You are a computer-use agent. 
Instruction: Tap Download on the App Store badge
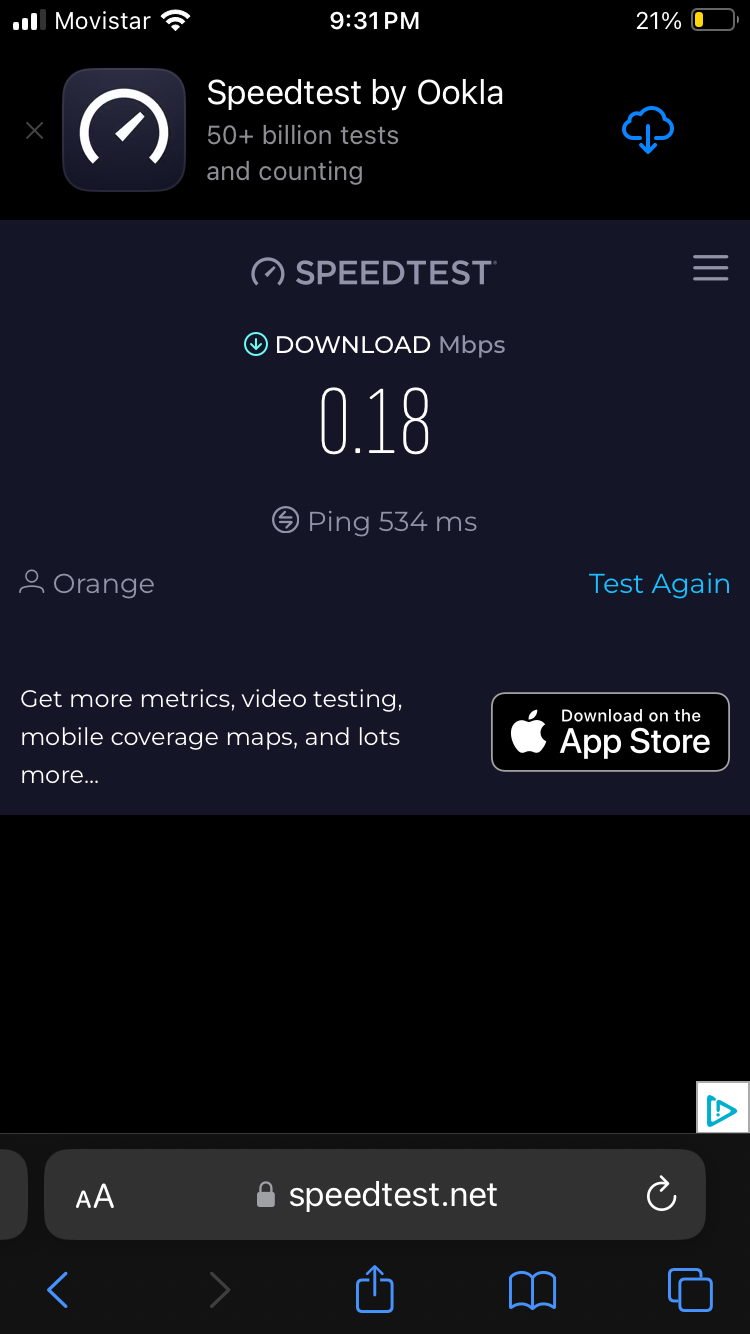(610, 732)
